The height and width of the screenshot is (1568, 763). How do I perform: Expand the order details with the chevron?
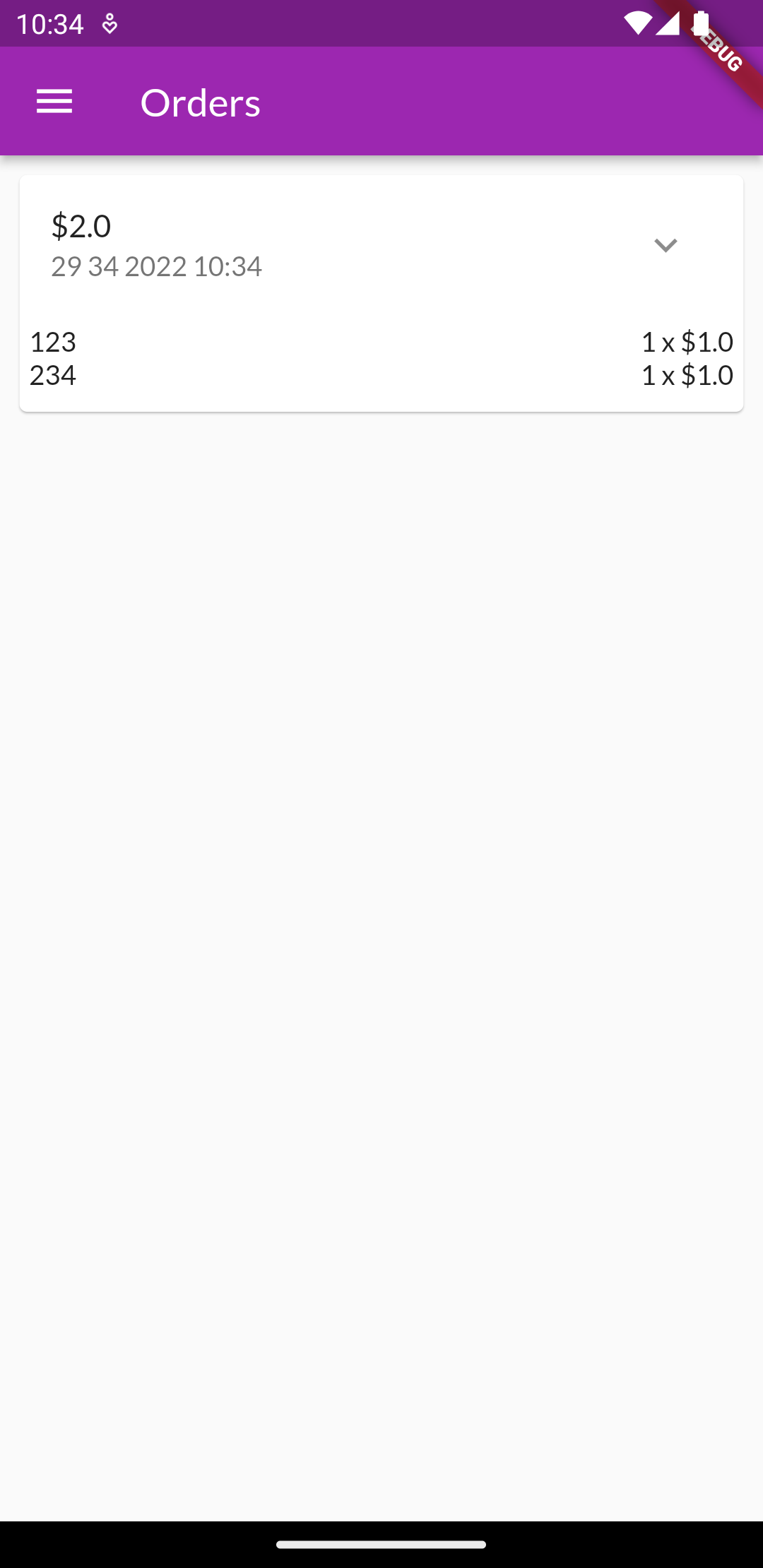coord(665,245)
